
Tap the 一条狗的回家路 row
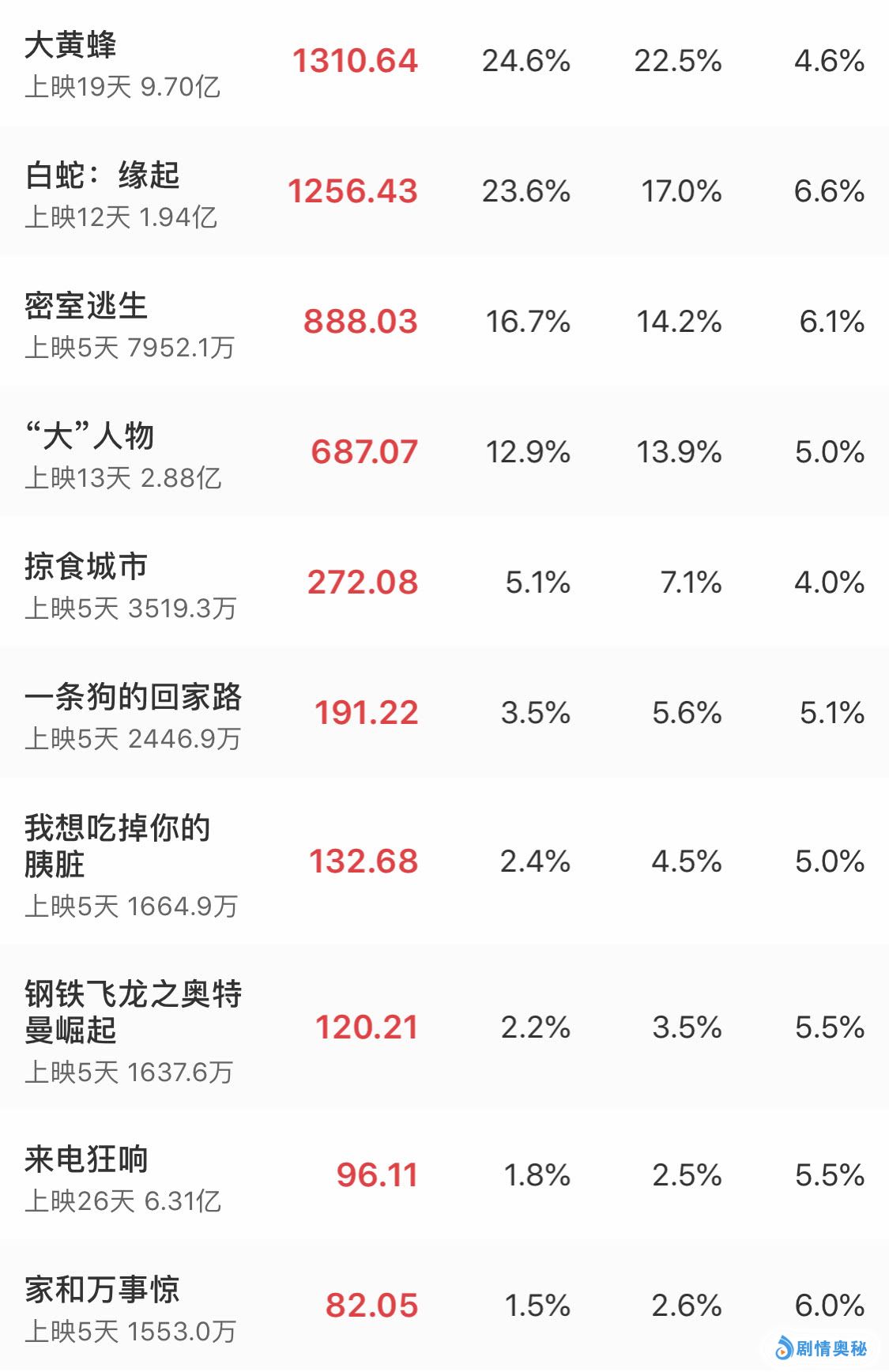[x=444, y=714]
